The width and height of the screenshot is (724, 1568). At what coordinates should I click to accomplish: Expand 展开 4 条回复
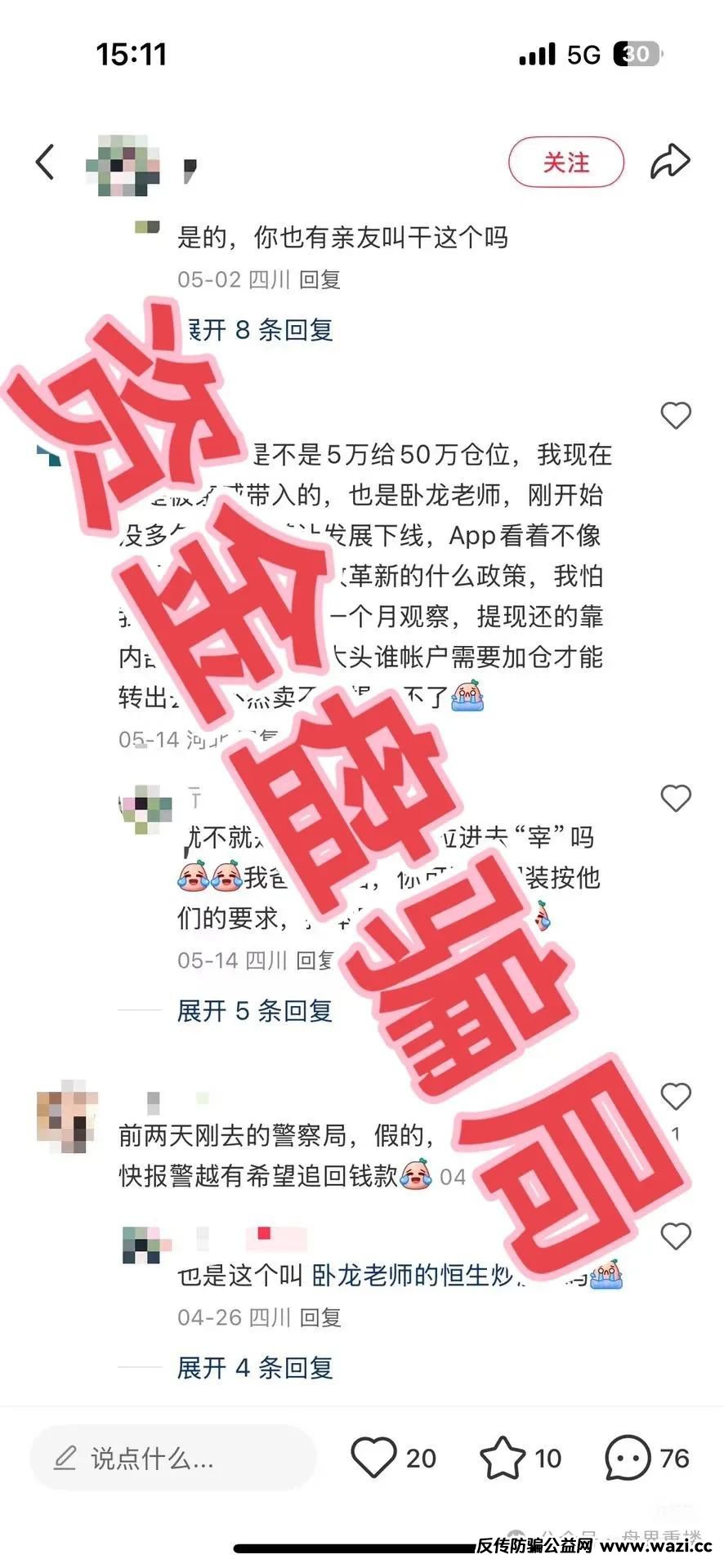[x=255, y=1368]
